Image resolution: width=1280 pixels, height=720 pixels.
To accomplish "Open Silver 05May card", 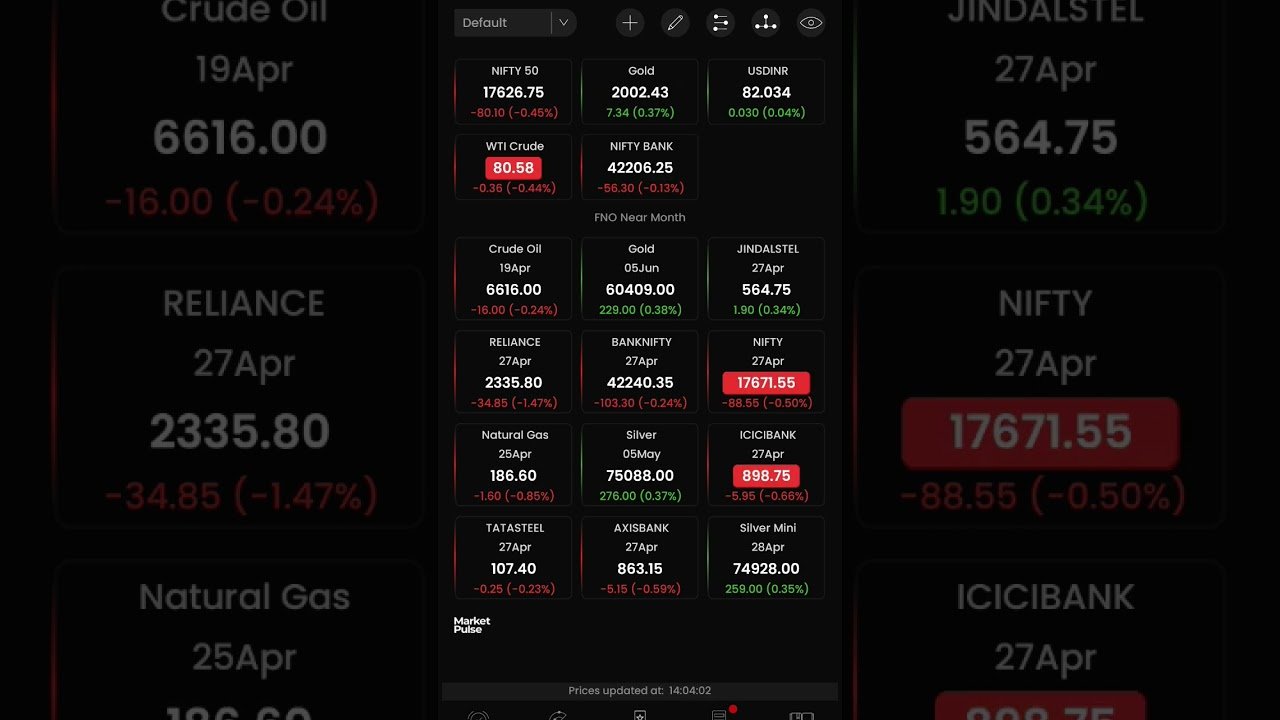I will point(640,465).
